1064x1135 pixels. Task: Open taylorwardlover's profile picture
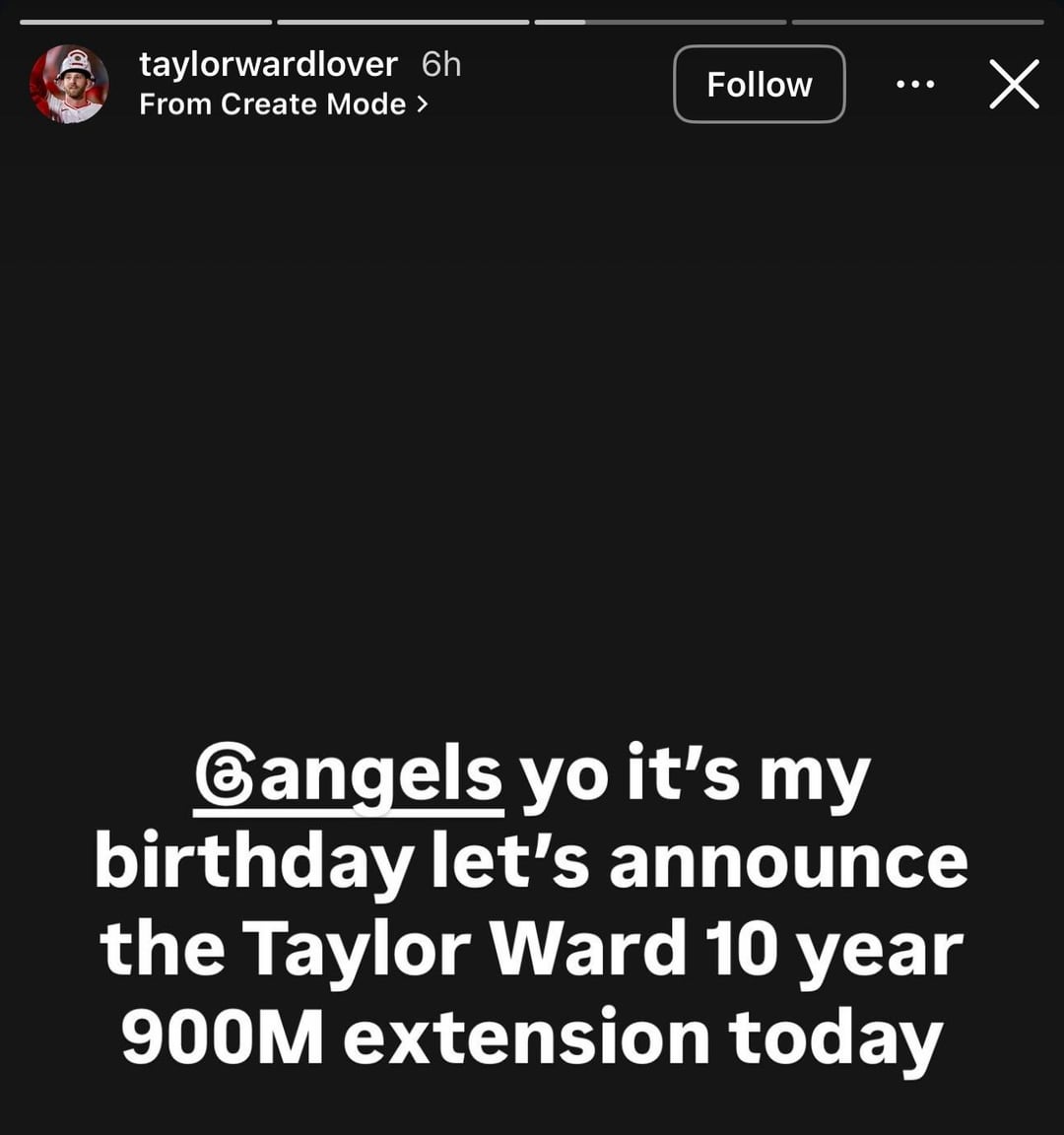pos(69,85)
